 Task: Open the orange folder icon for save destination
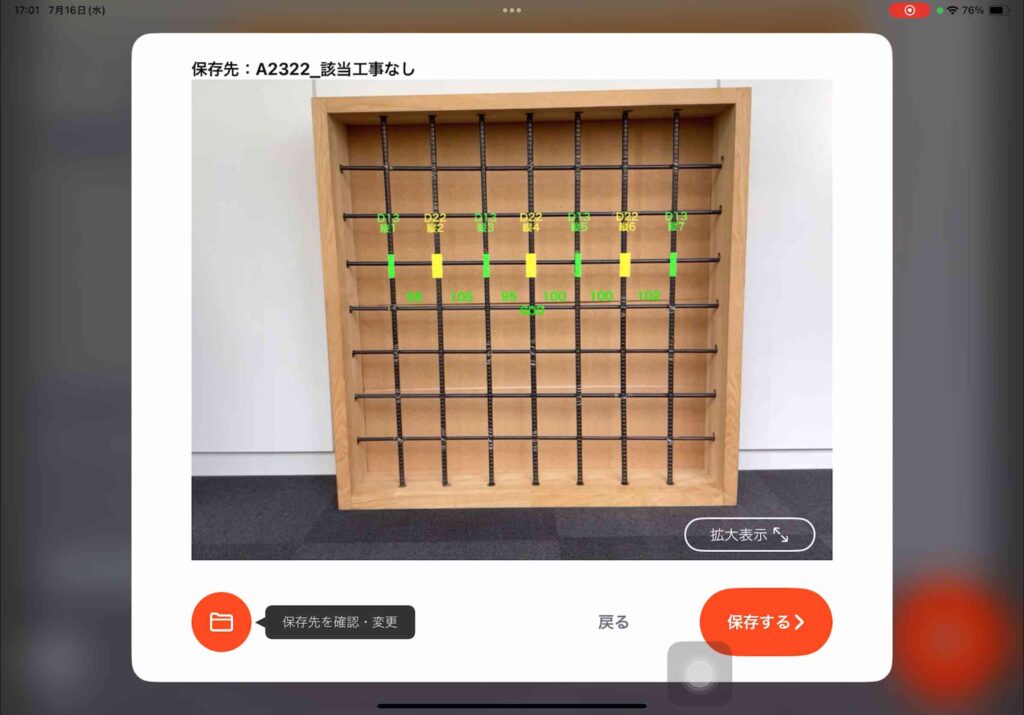tap(221, 622)
